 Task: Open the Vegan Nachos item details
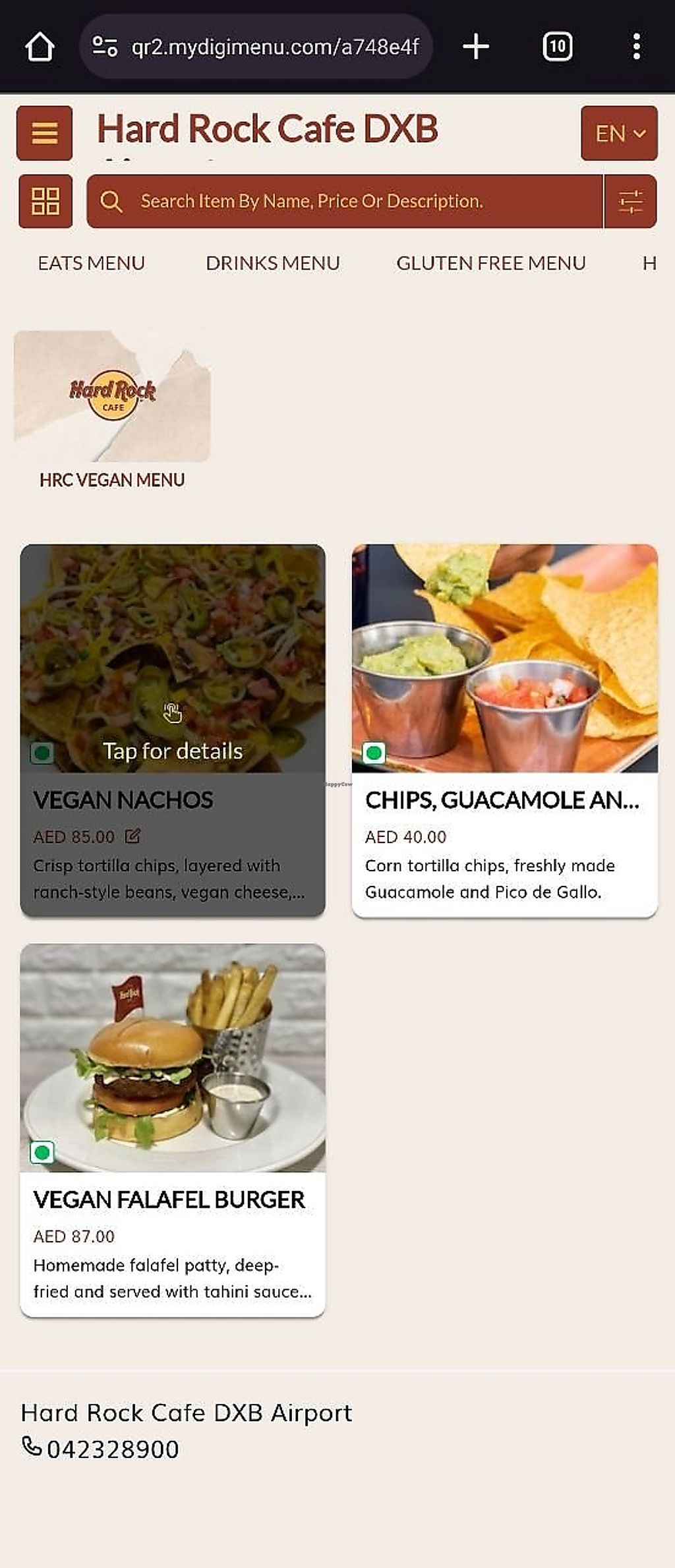[173, 730]
